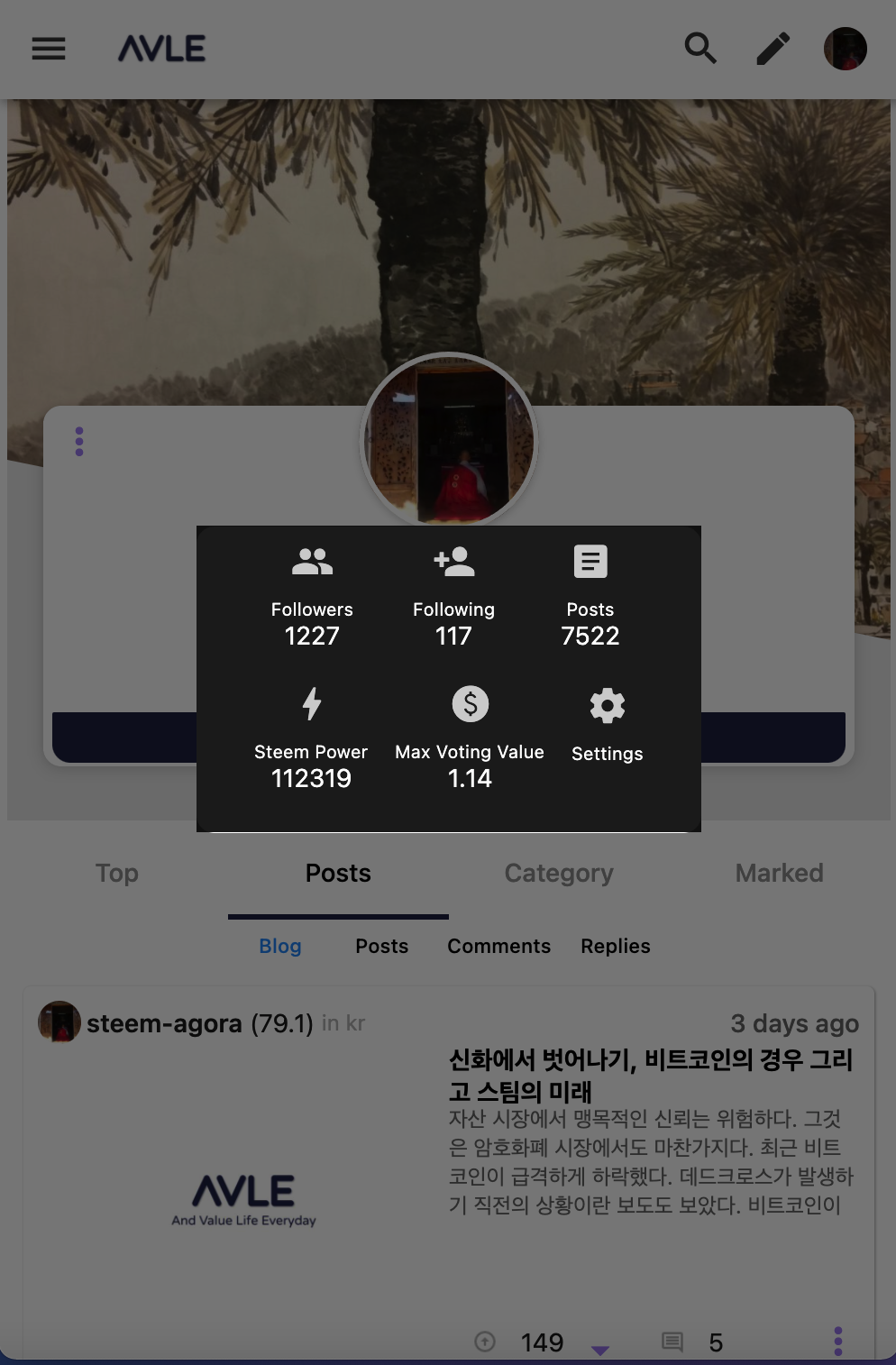Switch to the Category tab

pyautogui.click(x=559, y=873)
